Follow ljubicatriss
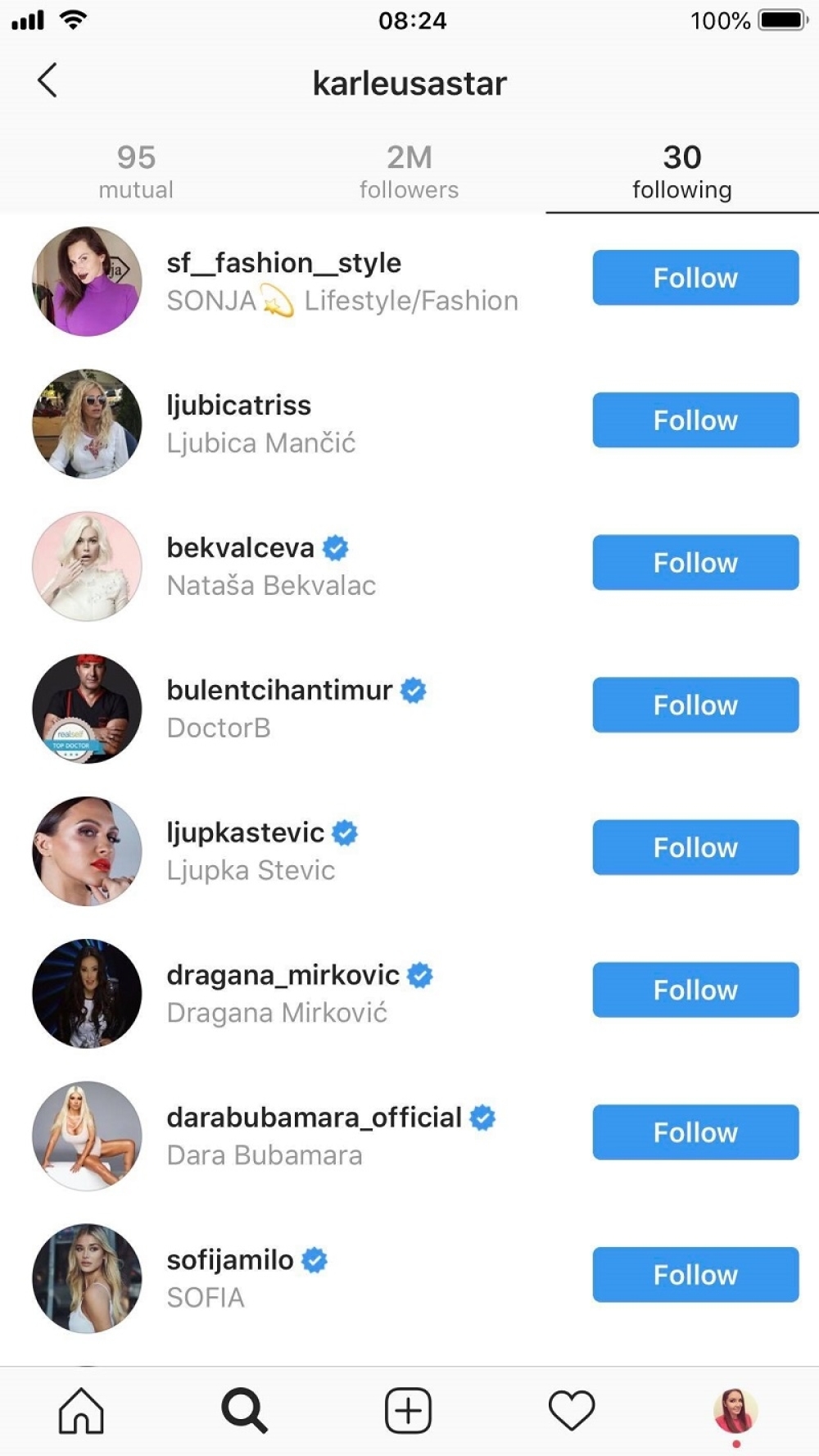The width and height of the screenshot is (819, 1456). pyautogui.click(x=695, y=420)
